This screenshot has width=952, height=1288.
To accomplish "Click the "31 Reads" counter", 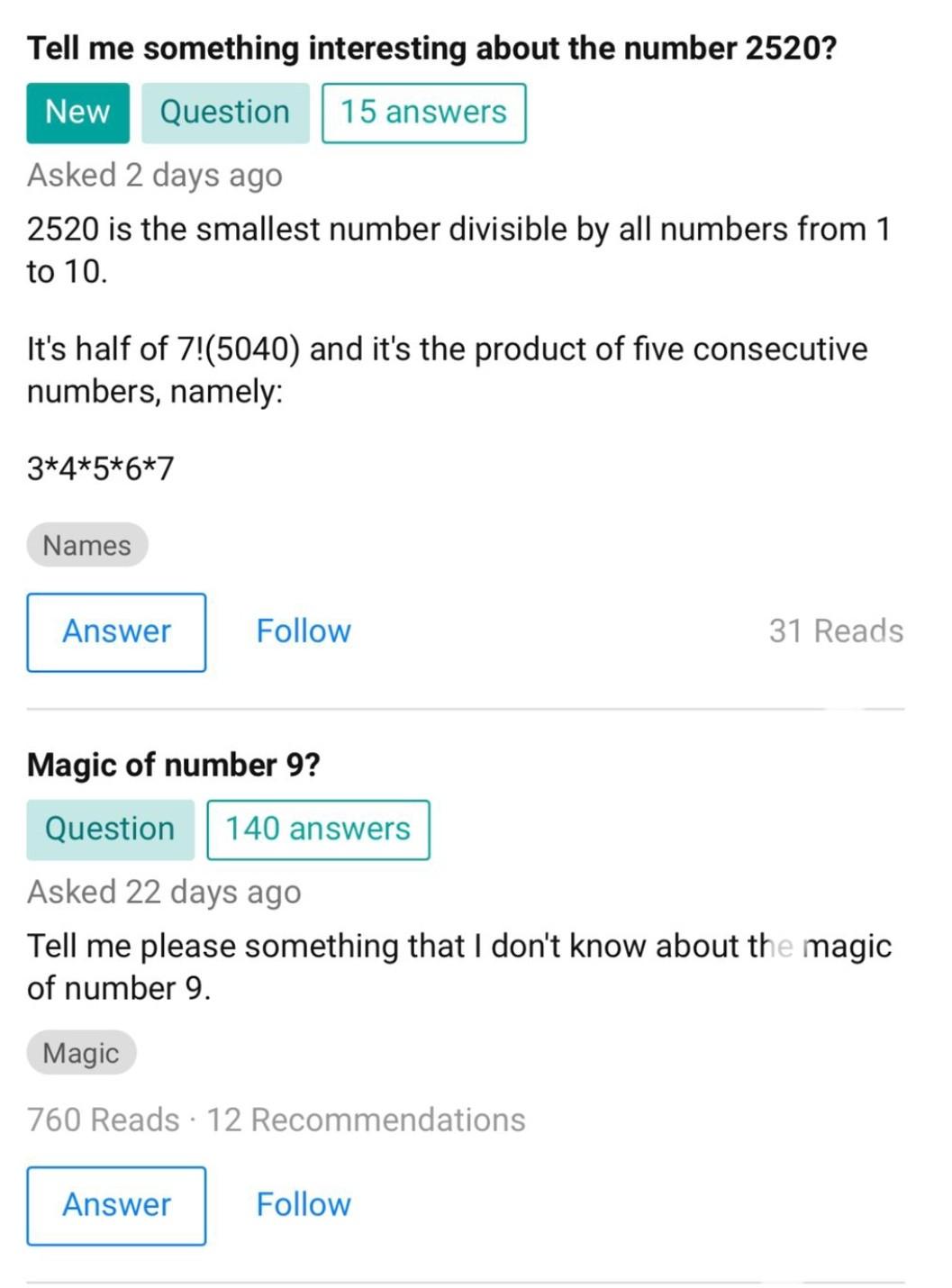I will coord(835,630).
